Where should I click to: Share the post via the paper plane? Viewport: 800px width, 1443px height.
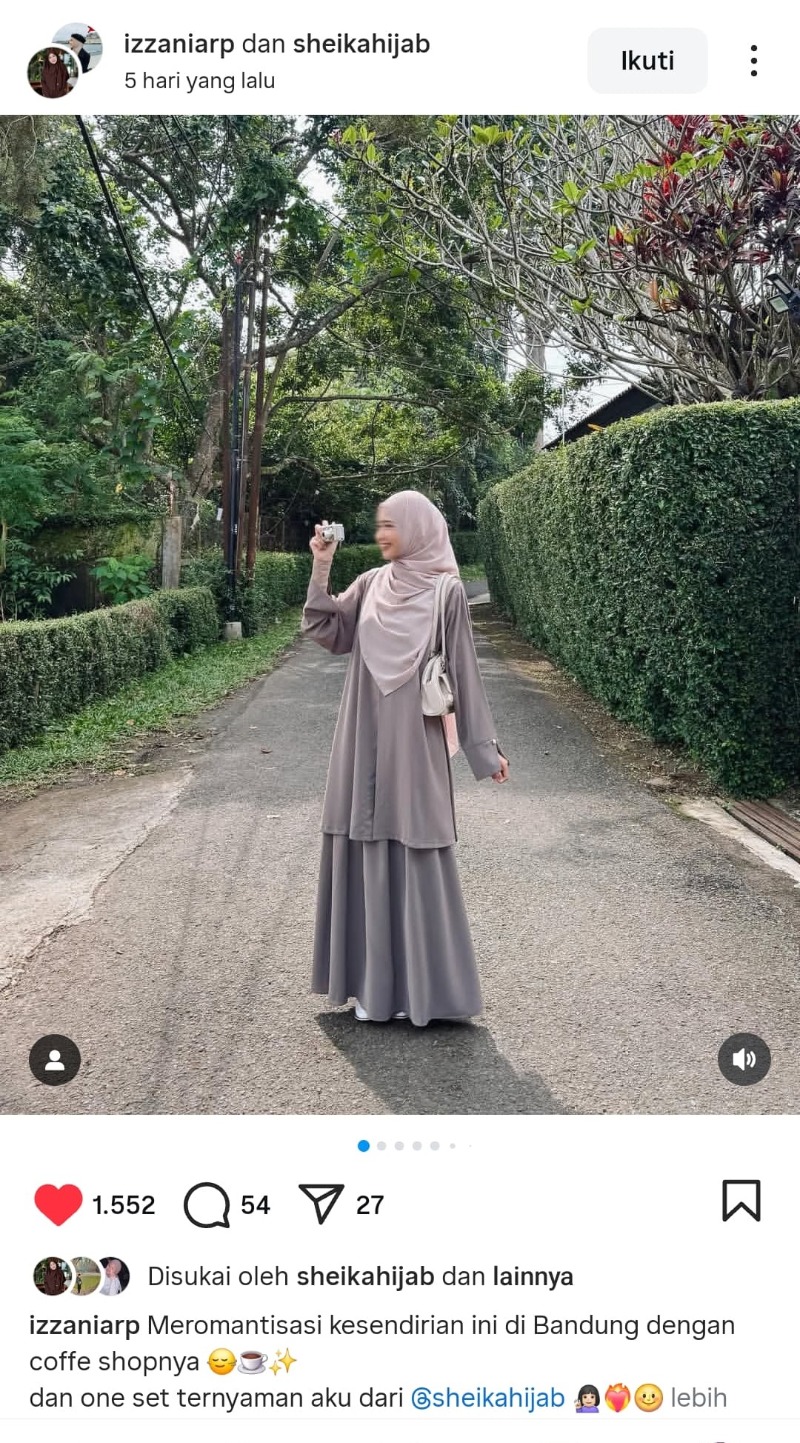point(321,1205)
